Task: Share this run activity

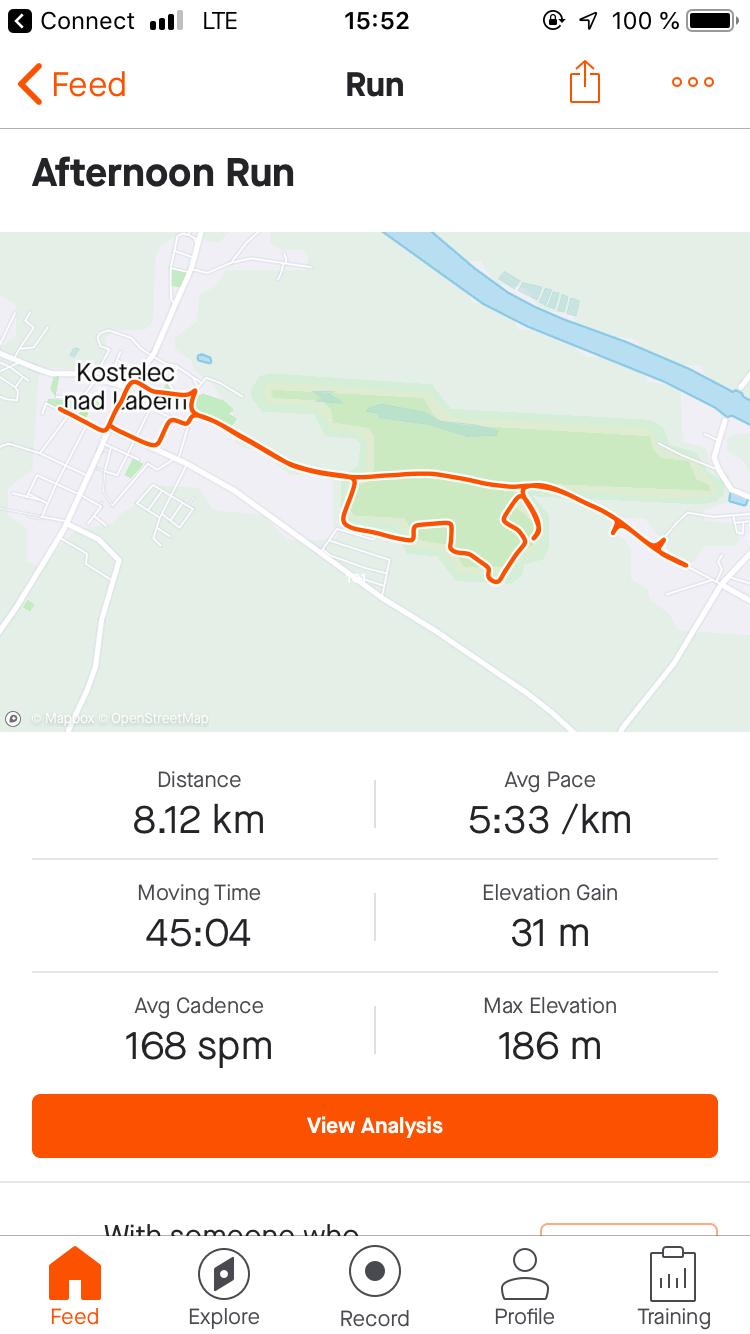Action: coord(585,82)
